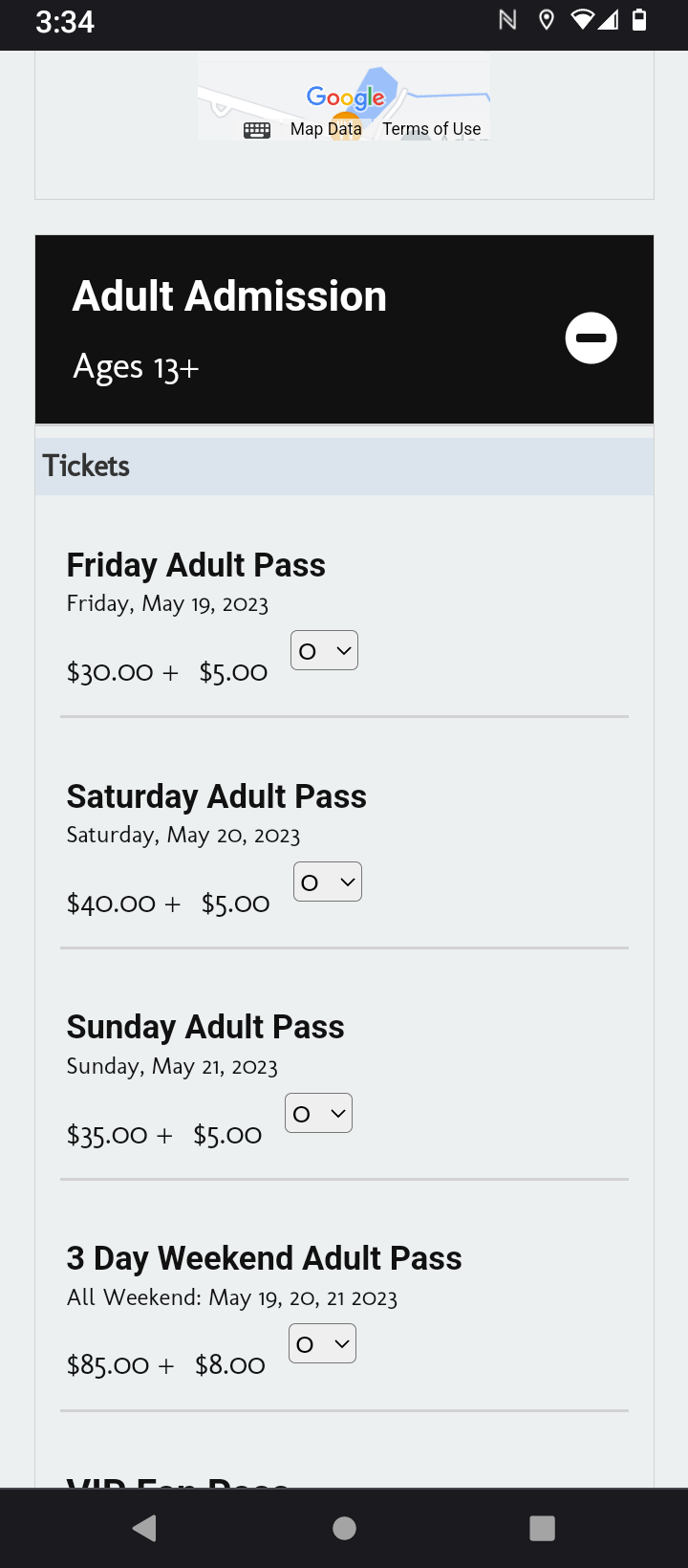688x1568 pixels.
Task: Open quantity dropdown for Sunday Adult Pass
Action: tap(318, 1113)
